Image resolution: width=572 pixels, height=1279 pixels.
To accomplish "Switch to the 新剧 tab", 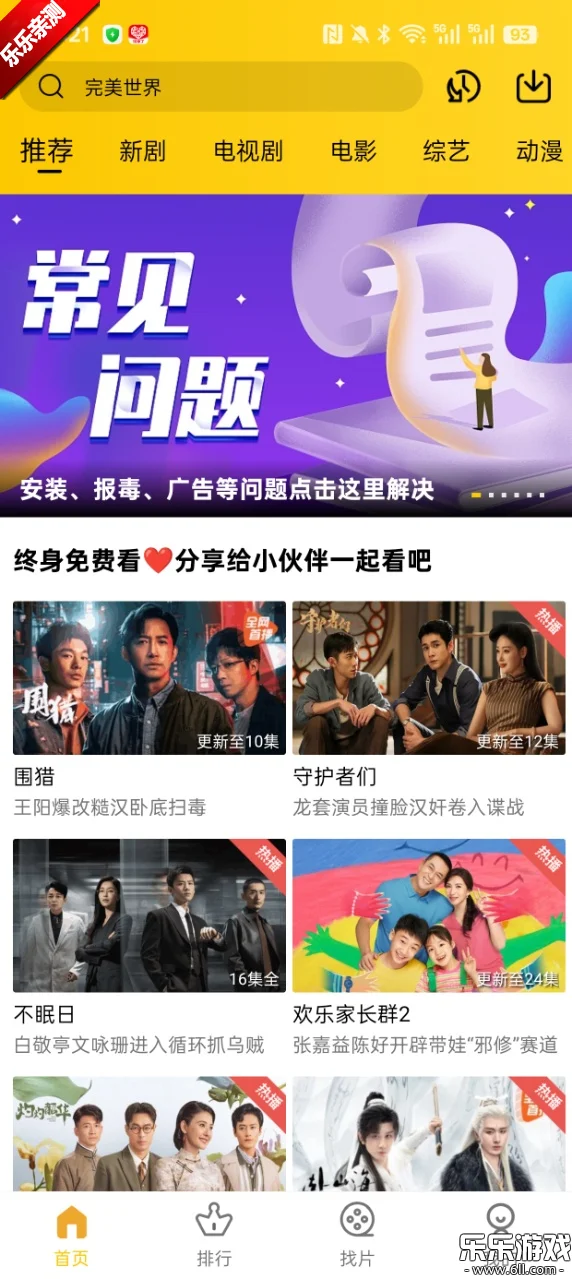I will 142,152.
